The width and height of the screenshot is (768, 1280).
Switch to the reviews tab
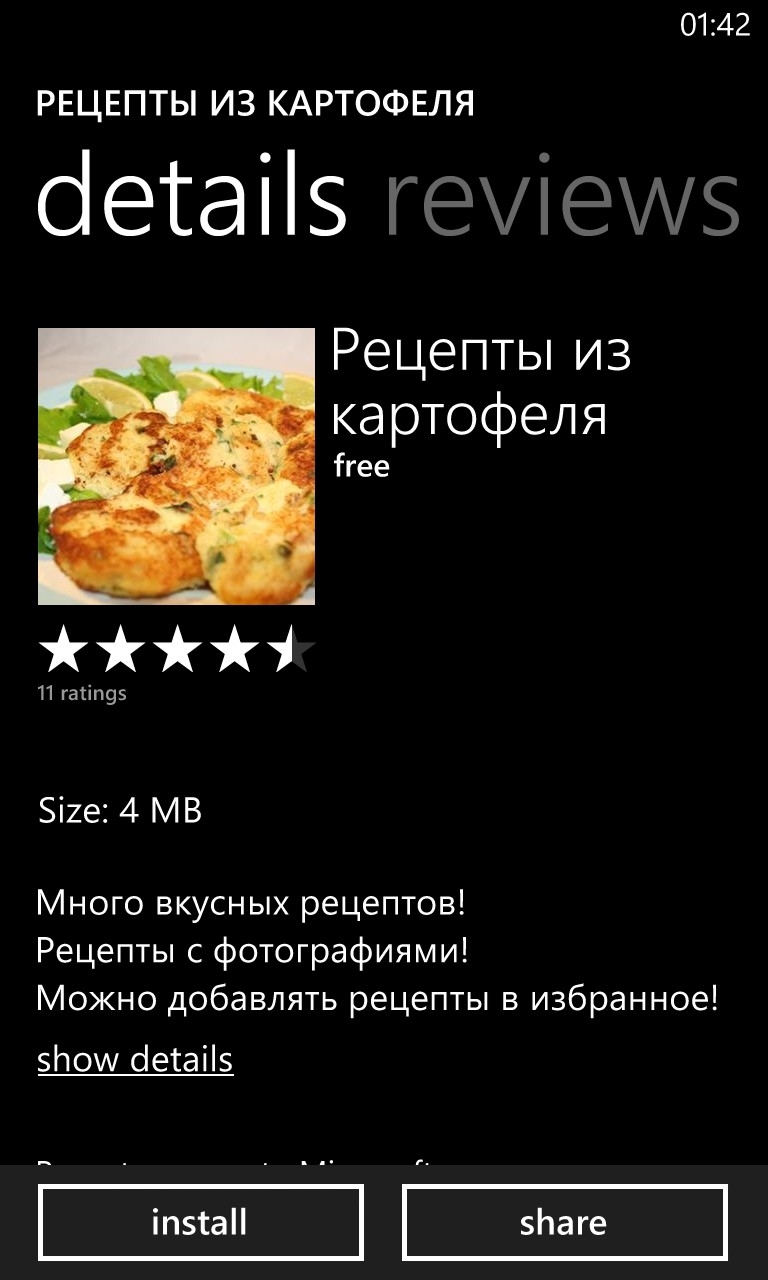click(562, 197)
